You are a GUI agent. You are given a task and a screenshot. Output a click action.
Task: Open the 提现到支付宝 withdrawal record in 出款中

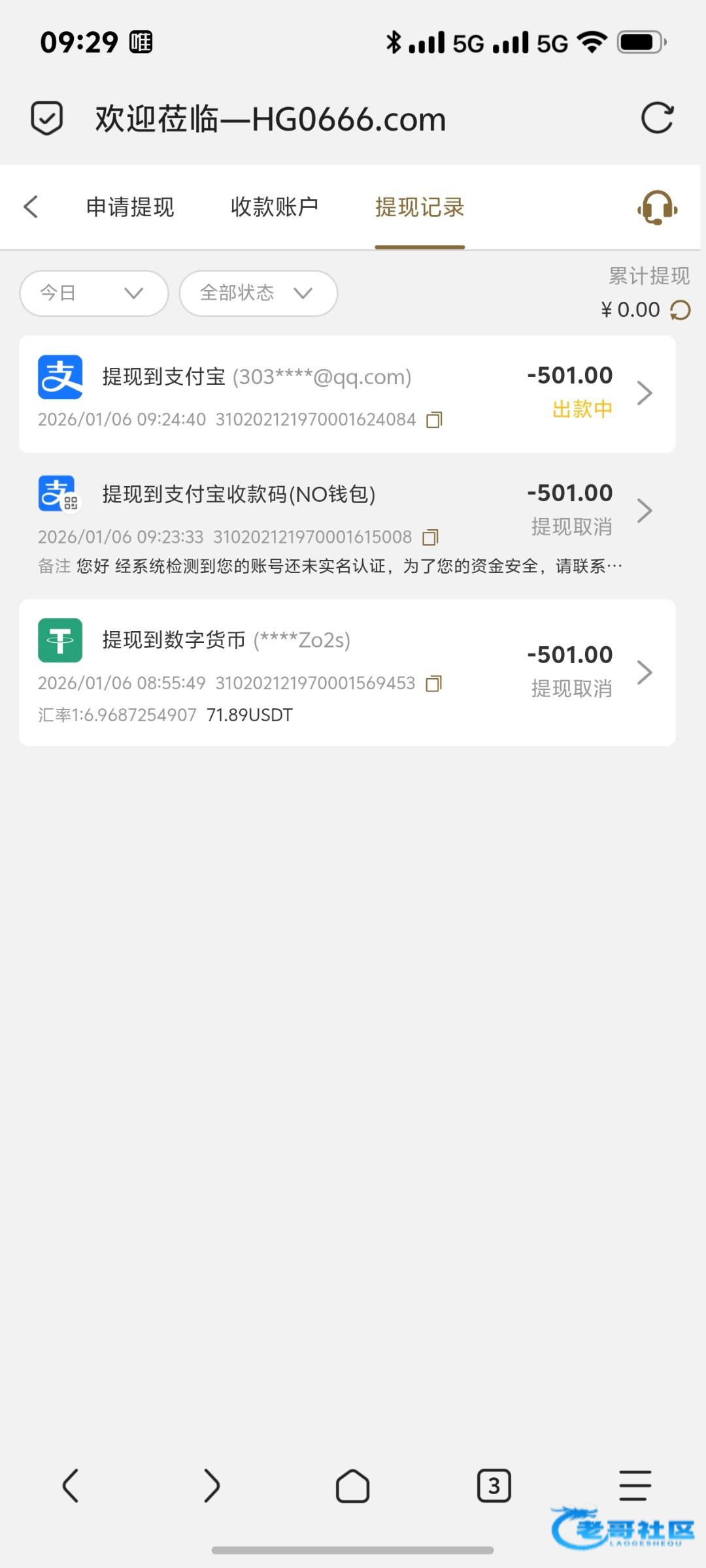346,393
